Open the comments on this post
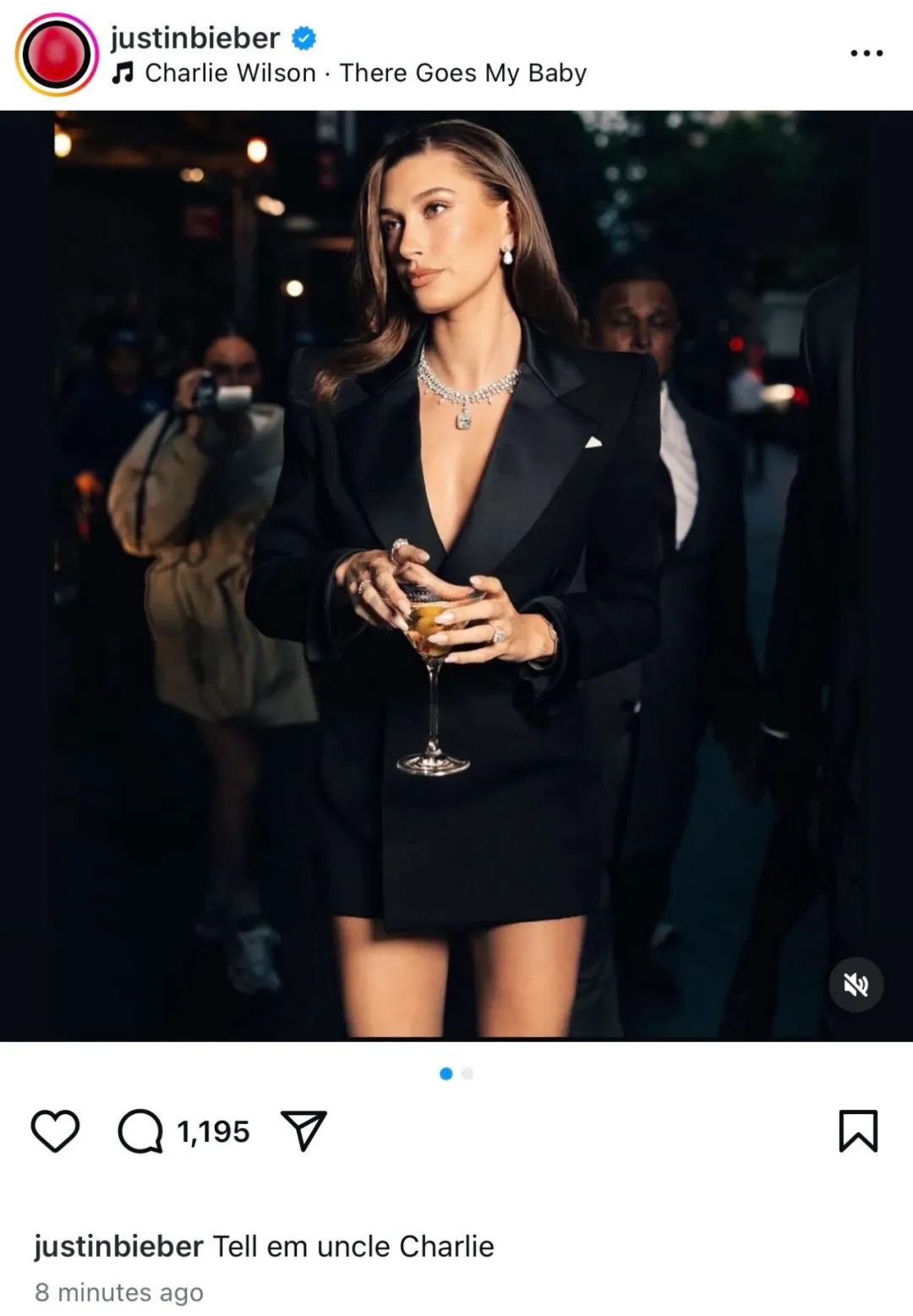The width and height of the screenshot is (913, 1316). (x=140, y=1131)
